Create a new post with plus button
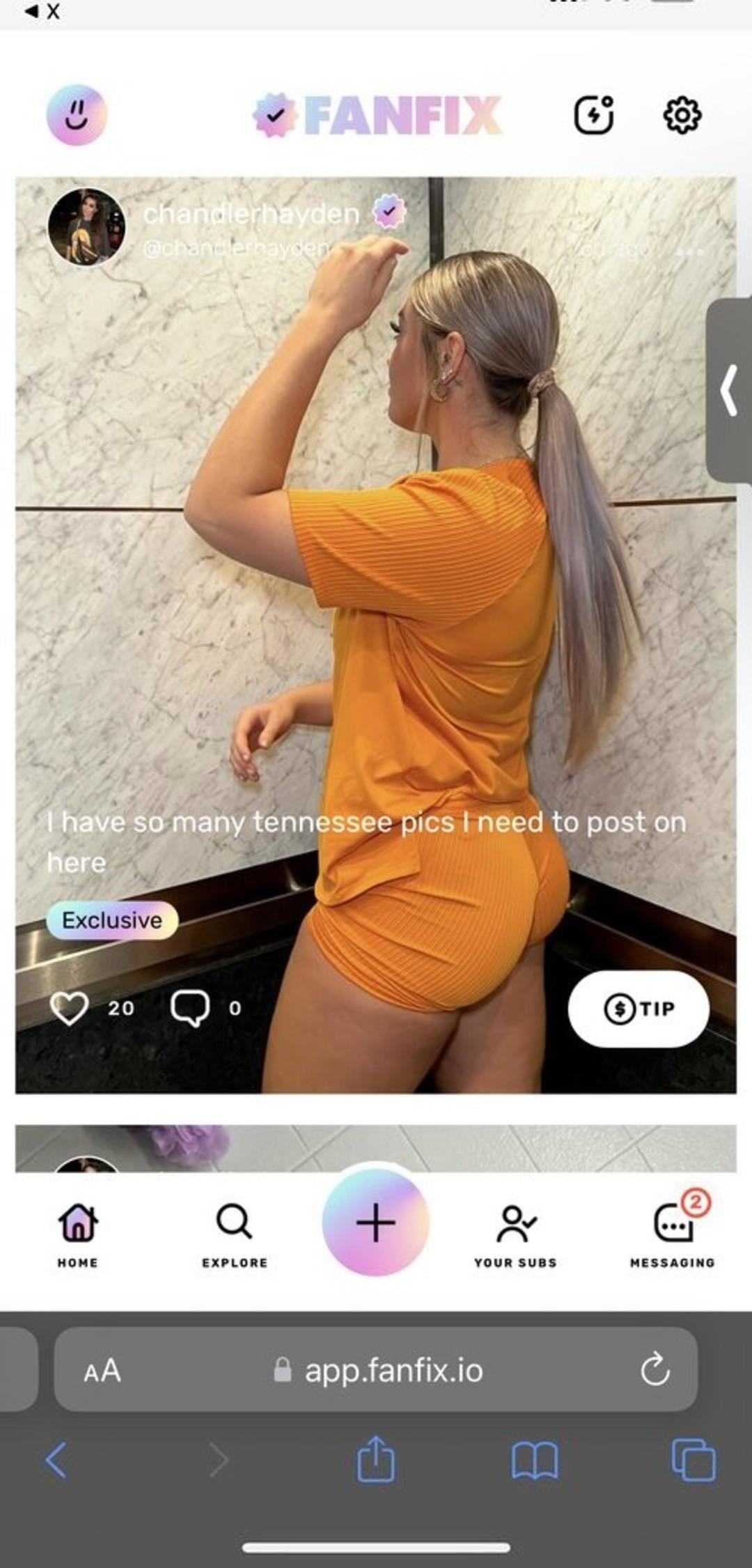Screen dimensions: 752x1568 [x=375, y=1222]
